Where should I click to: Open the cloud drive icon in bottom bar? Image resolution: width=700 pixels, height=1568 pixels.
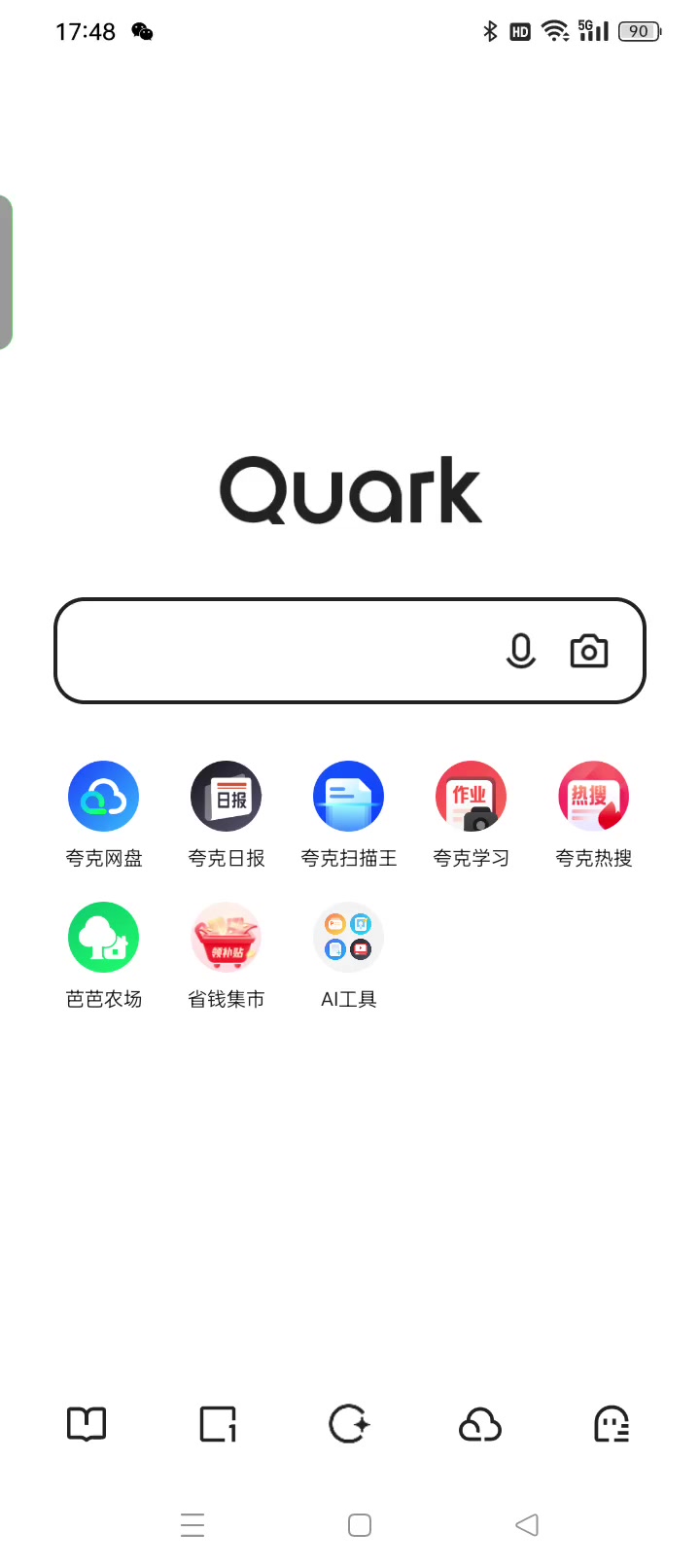(x=480, y=1425)
